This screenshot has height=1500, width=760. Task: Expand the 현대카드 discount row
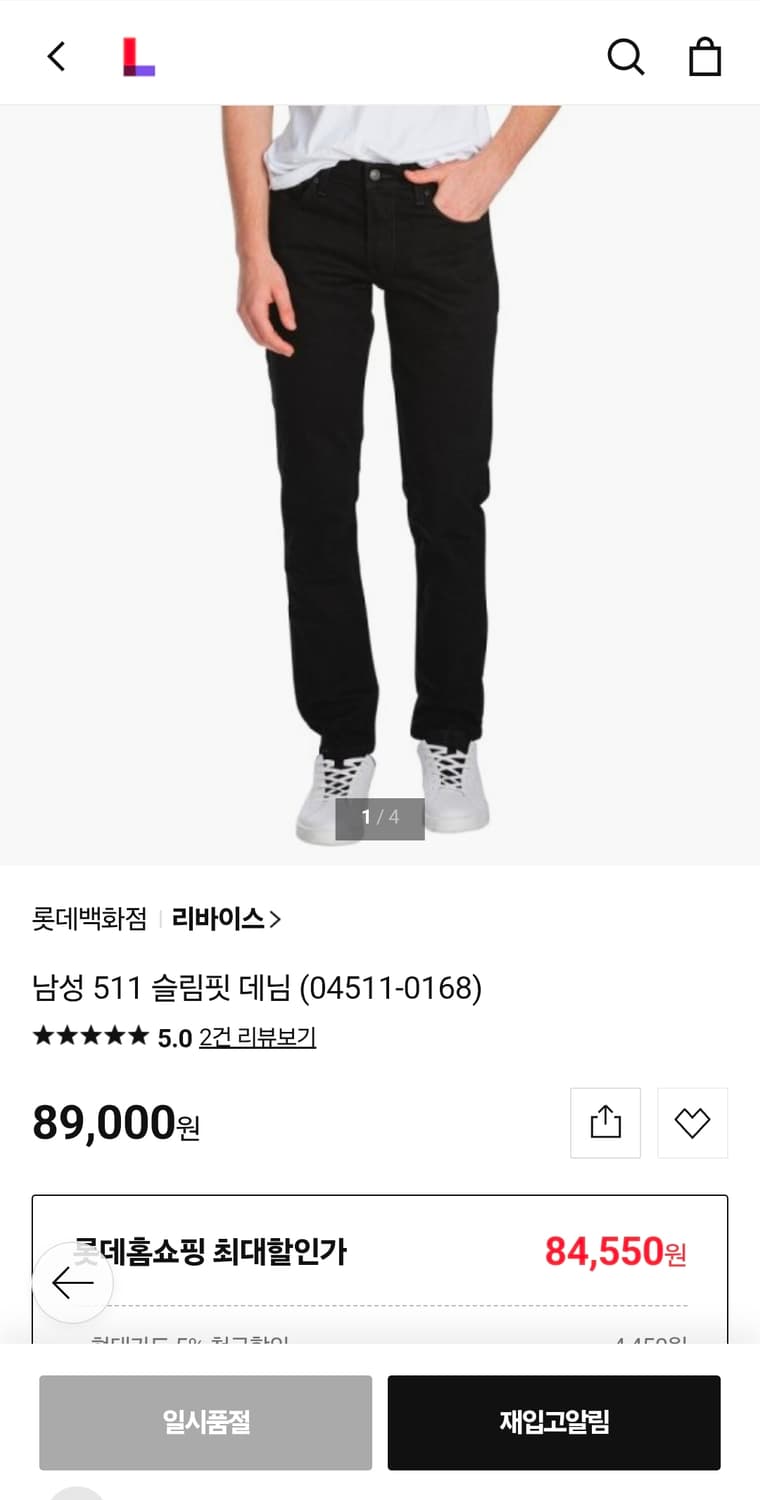(x=380, y=1338)
